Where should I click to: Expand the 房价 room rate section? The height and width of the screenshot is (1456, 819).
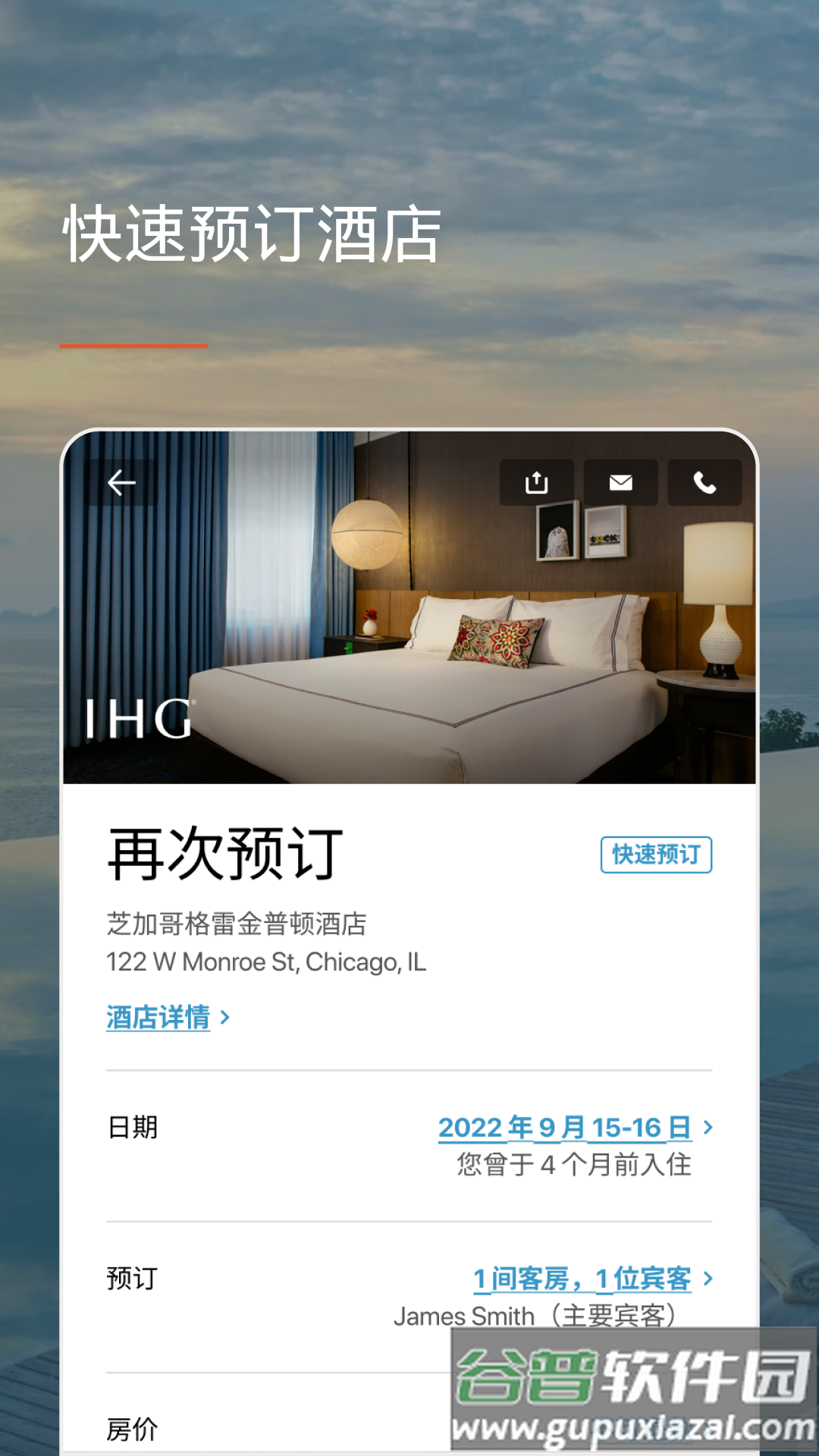pos(133,1429)
